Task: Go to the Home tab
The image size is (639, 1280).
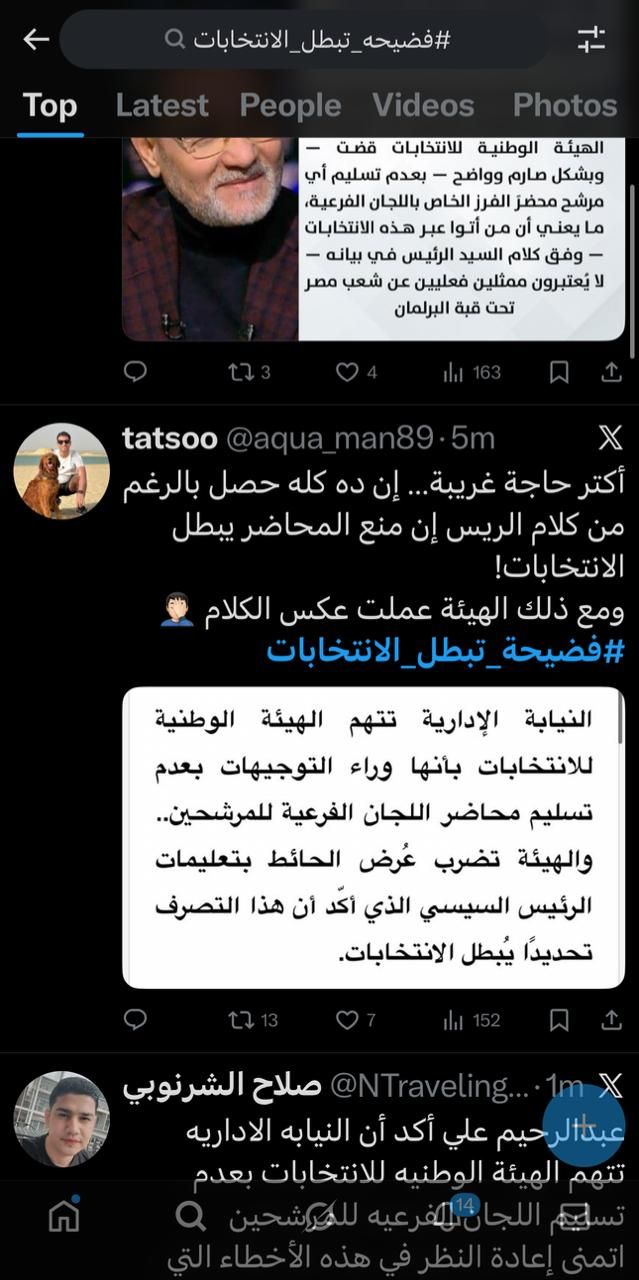Action: click(64, 1214)
